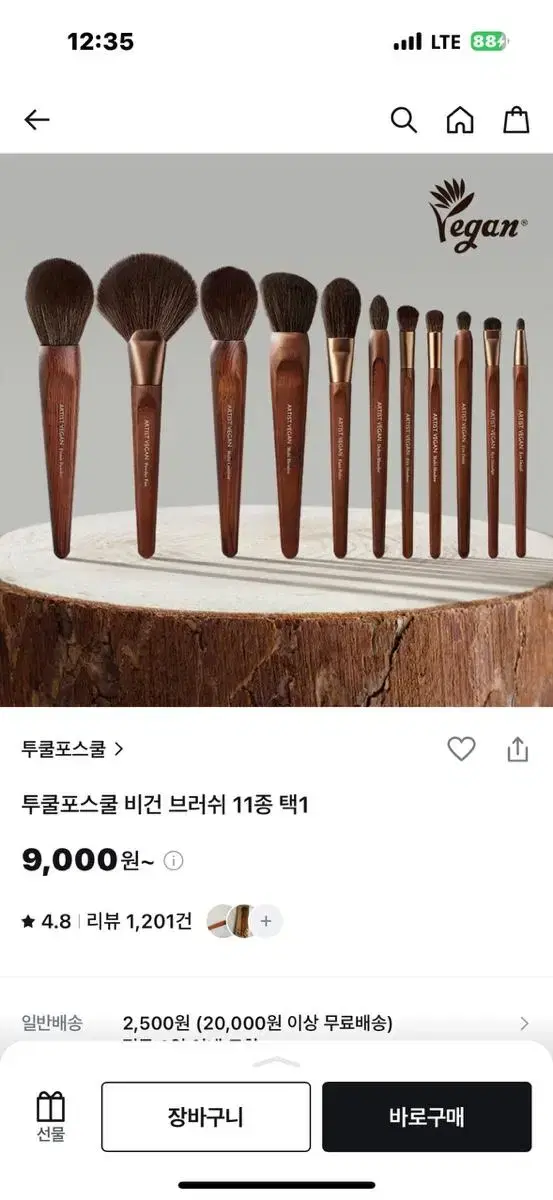Expand the bottom sheet handle

tap(276, 1062)
